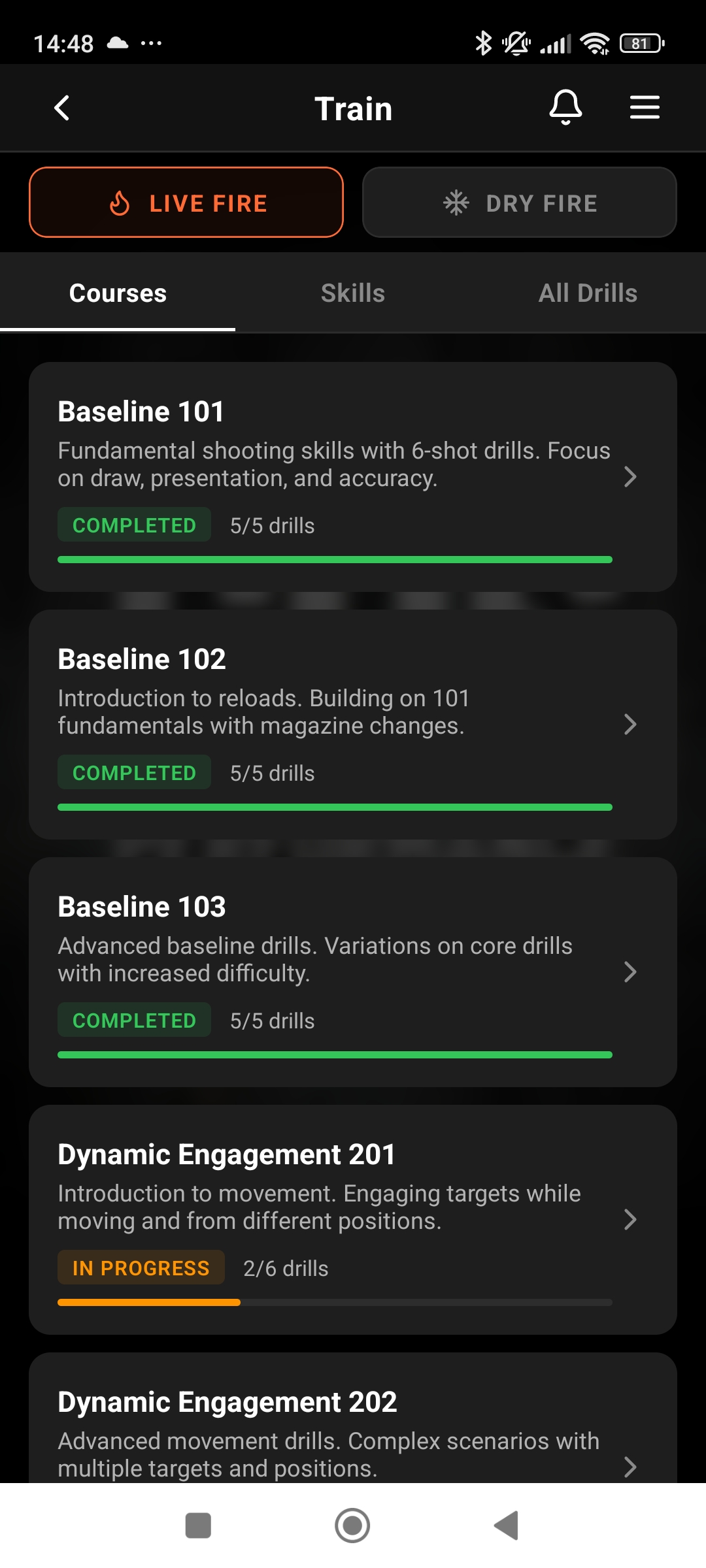Image resolution: width=706 pixels, height=1568 pixels.
Task: Open the Dynamic Engagement 202 course
Action: 353,1431
